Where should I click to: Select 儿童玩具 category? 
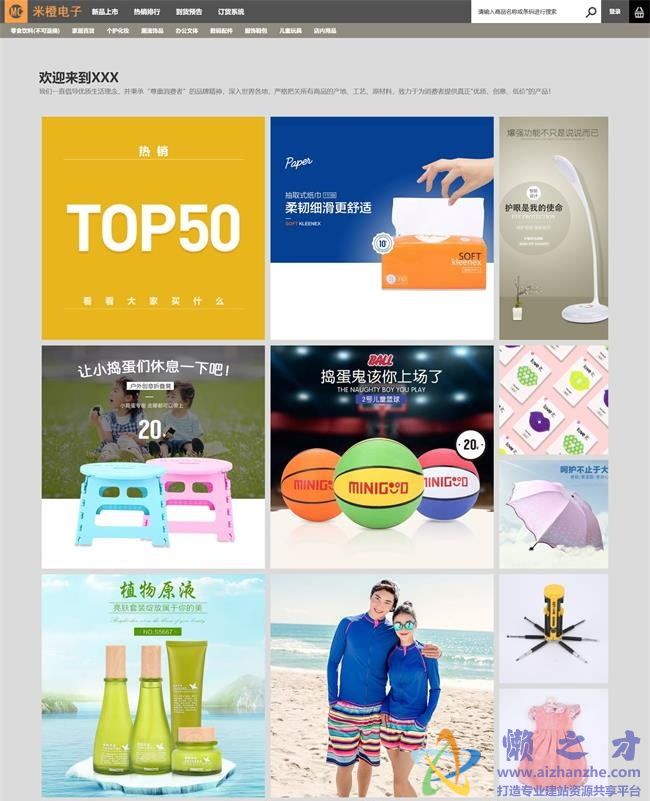click(x=291, y=31)
